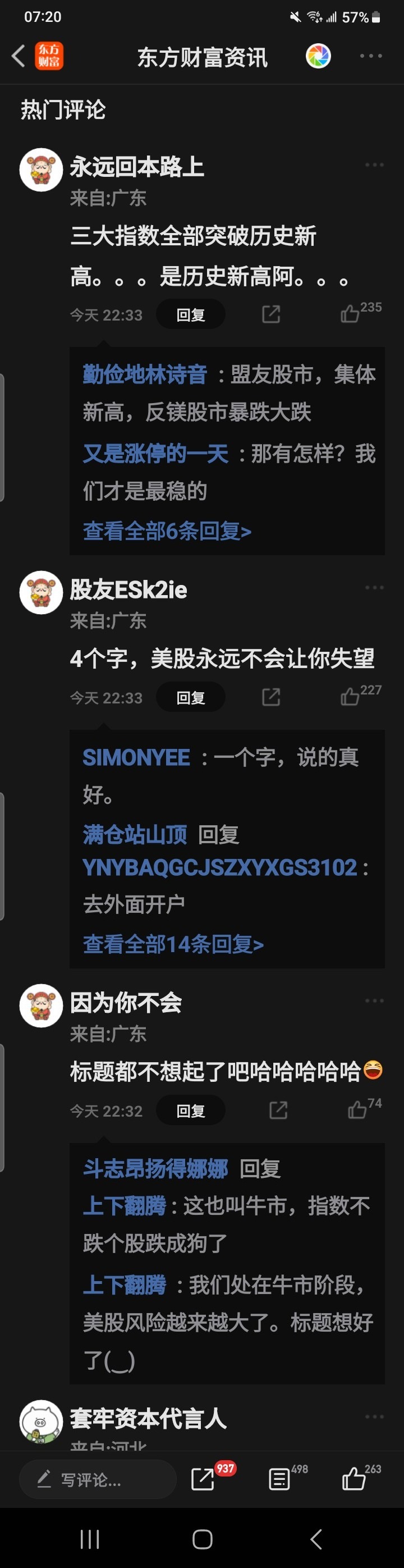
Task: Open the comments list icon showing 498
Action: click(280, 1479)
